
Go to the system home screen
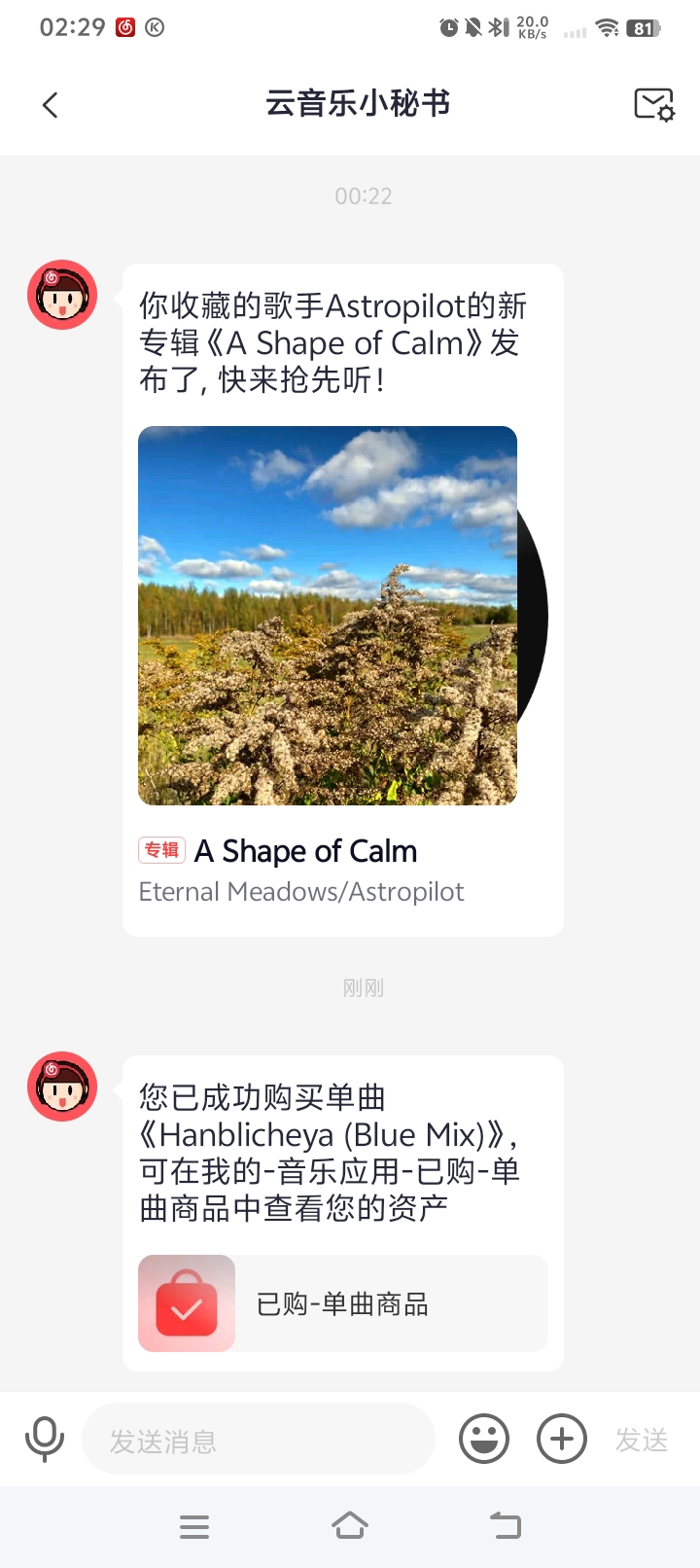coord(350,1526)
